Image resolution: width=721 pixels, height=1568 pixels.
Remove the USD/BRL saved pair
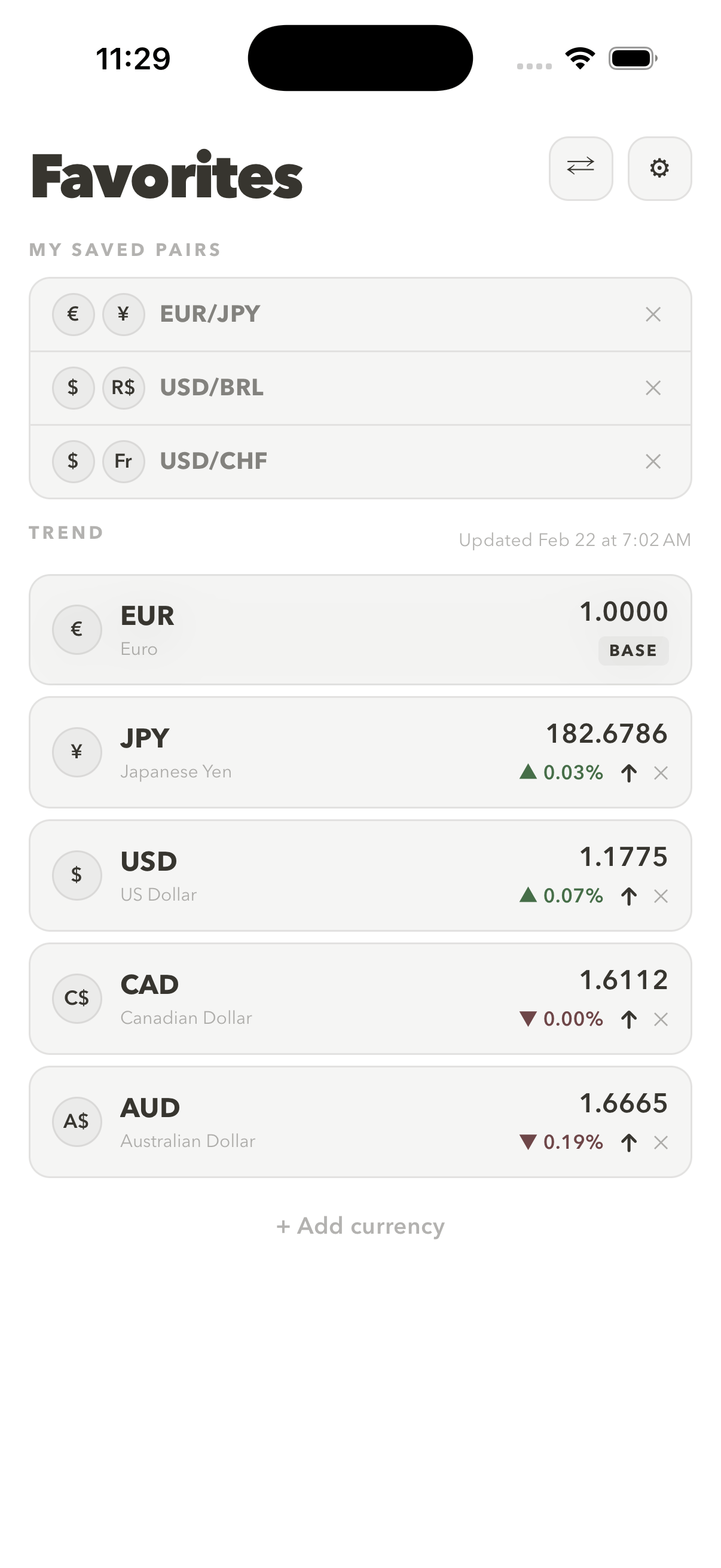(x=654, y=387)
